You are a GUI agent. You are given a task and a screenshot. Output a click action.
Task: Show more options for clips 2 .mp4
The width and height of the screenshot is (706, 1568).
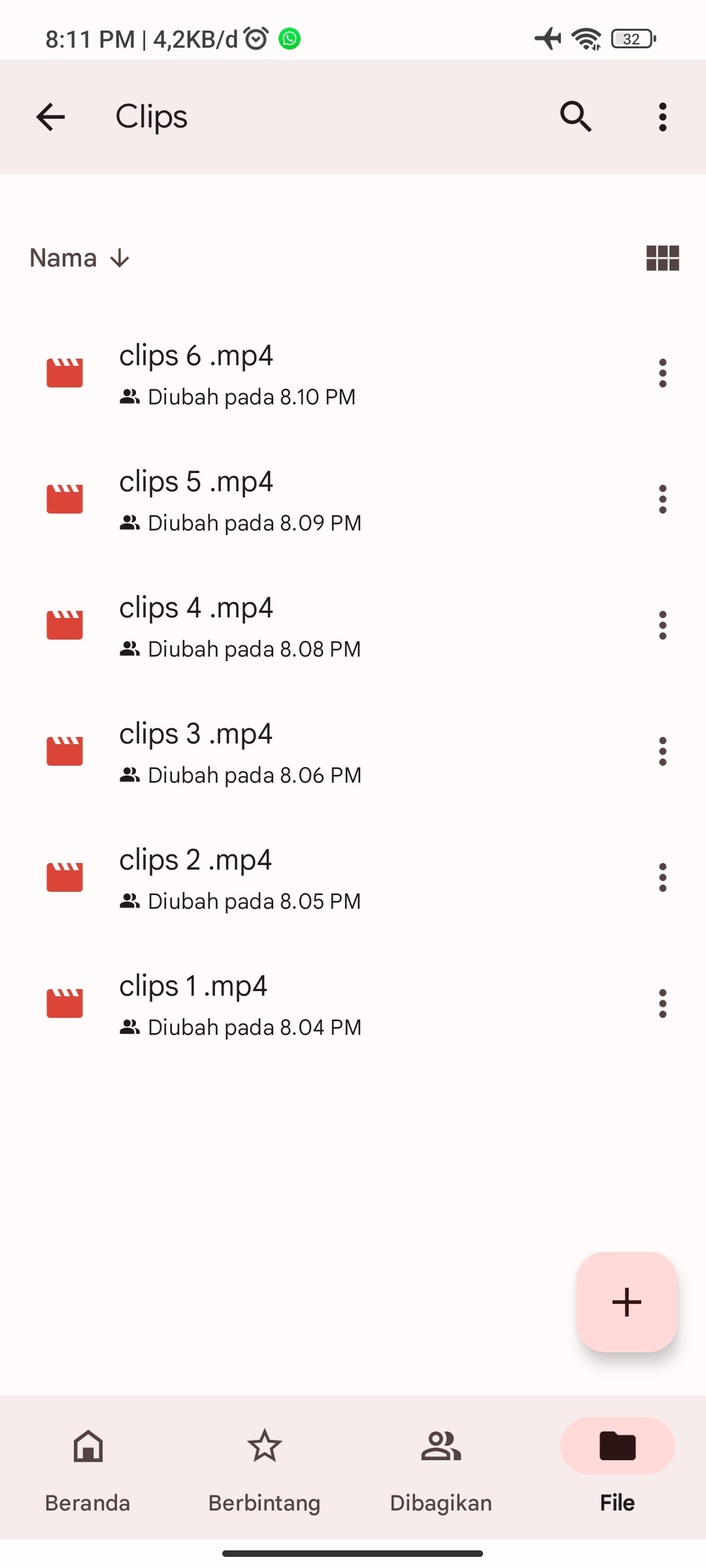coord(662,877)
